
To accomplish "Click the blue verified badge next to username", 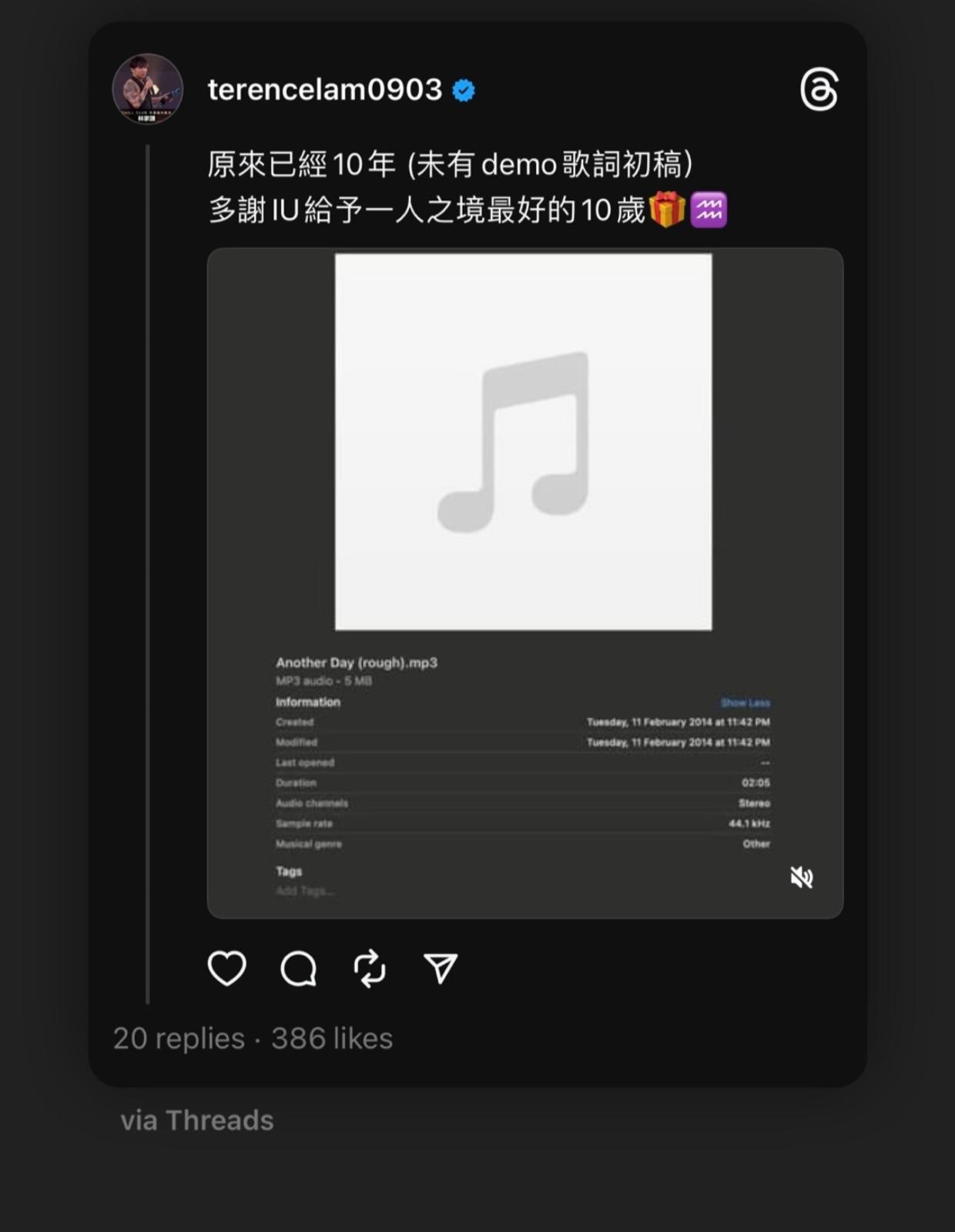I will click(463, 90).
